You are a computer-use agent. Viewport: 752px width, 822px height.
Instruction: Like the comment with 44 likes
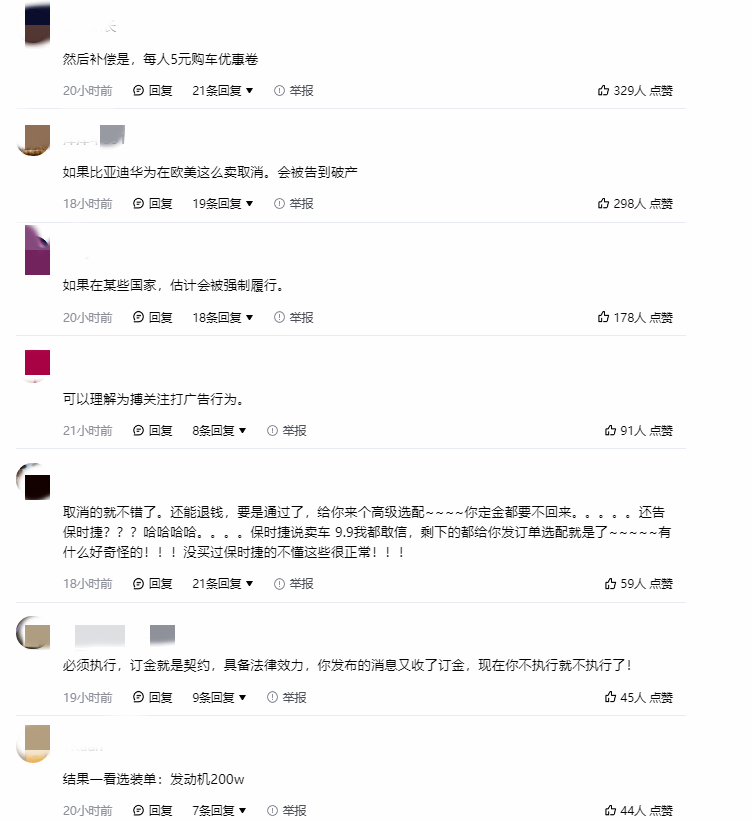[x=639, y=810]
